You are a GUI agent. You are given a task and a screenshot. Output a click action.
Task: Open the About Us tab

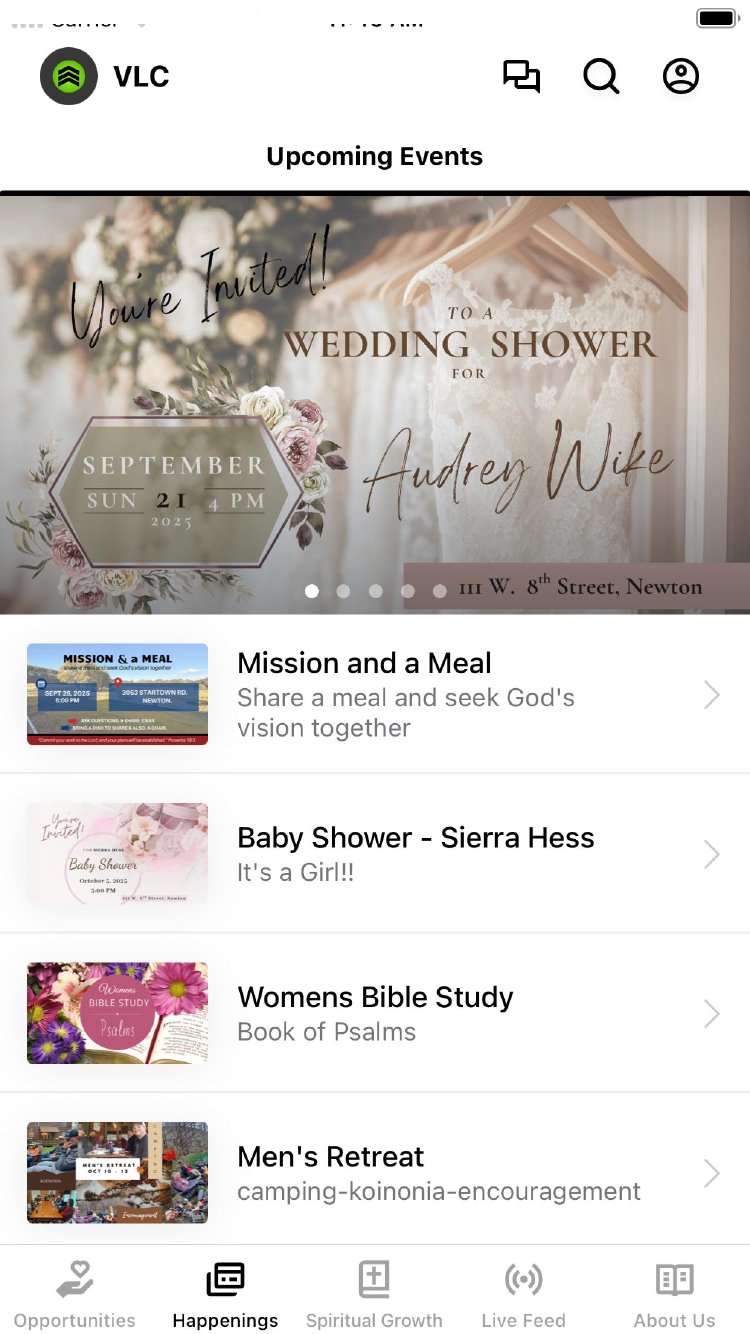pyautogui.click(x=674, y=1294)
